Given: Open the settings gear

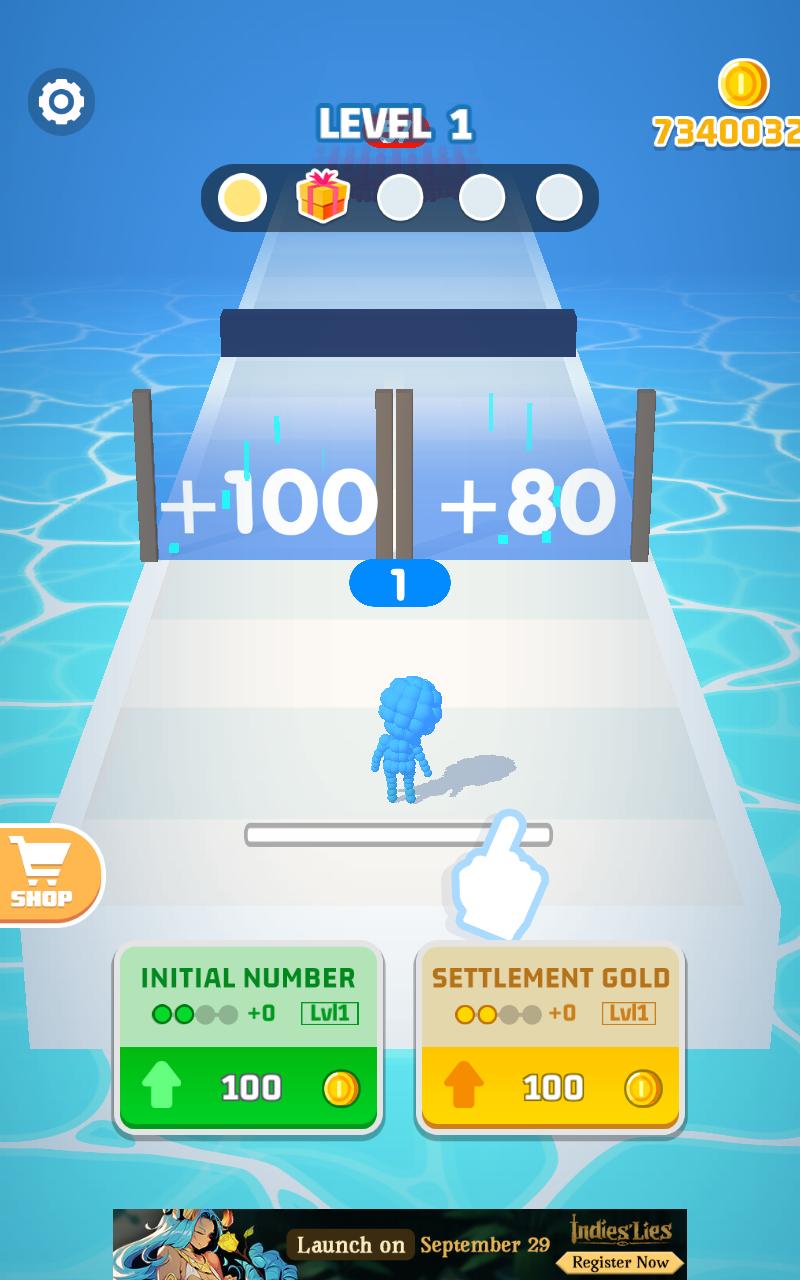Looking at the screenshot, I should point(61,102).
